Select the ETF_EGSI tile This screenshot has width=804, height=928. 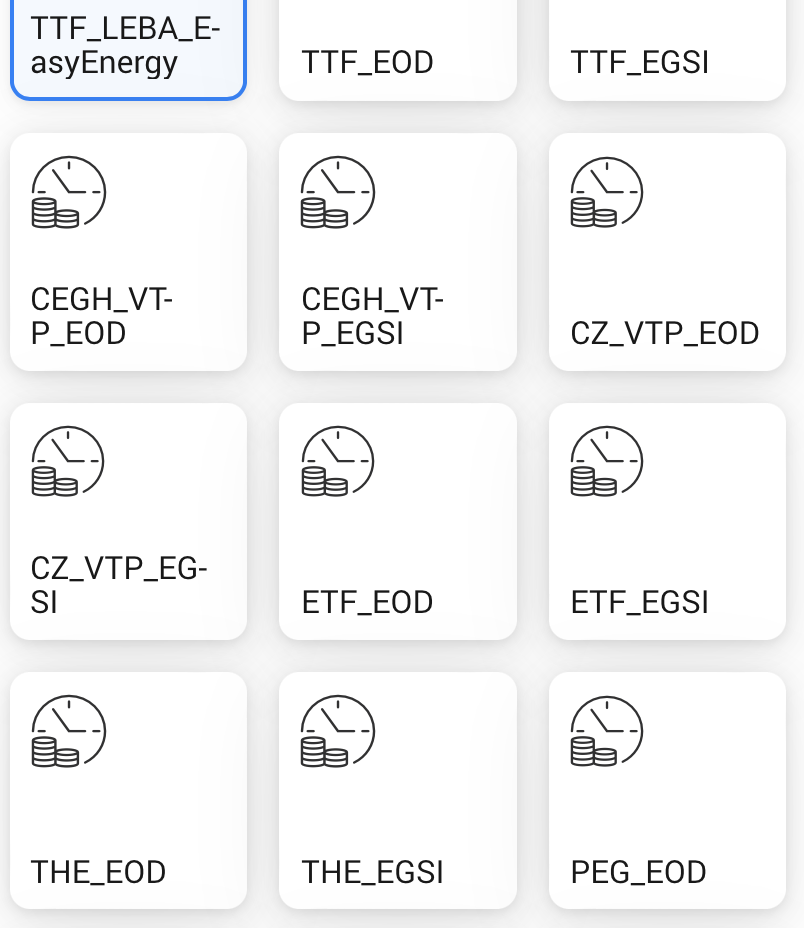click(x=667, y=521)
